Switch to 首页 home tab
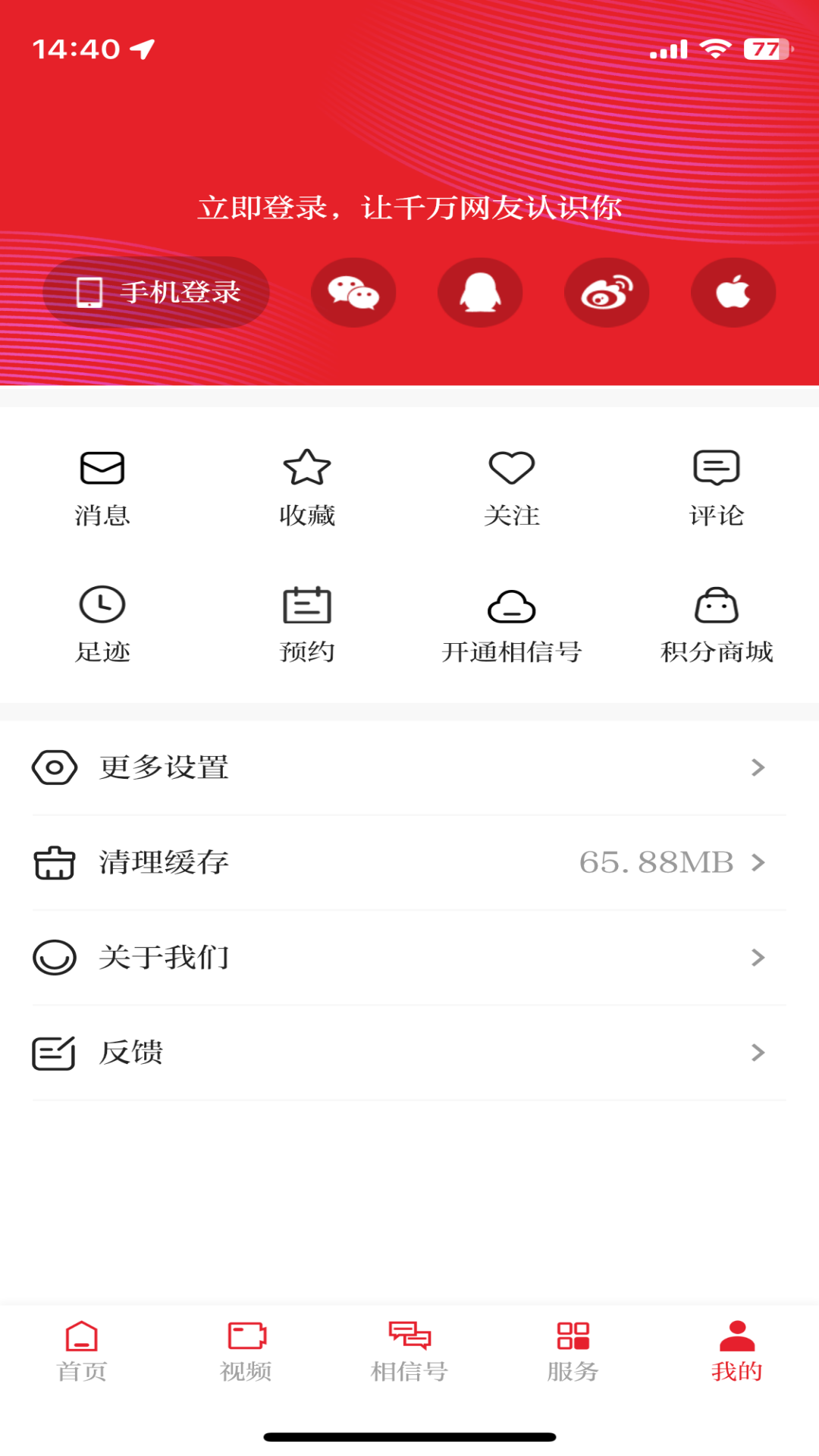 [81, 1357]
